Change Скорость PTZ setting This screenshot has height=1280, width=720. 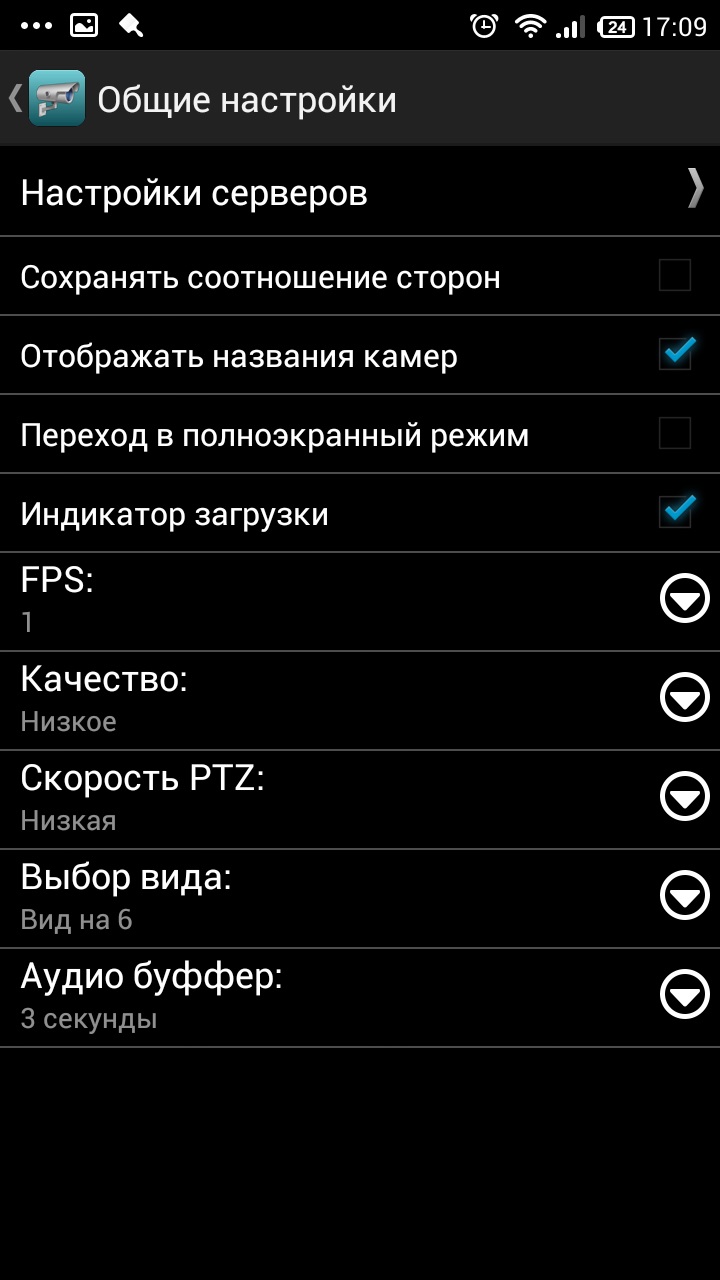tap(685, 798)
